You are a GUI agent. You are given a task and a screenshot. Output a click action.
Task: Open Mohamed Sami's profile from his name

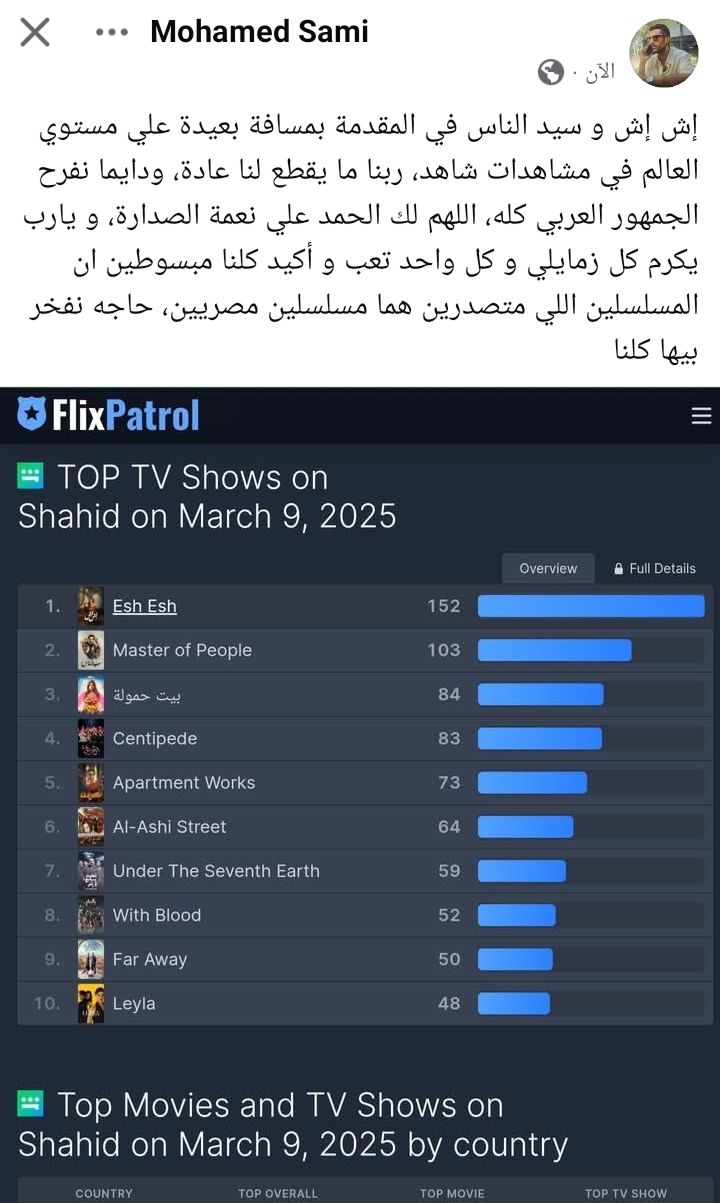tap(259, 32)
